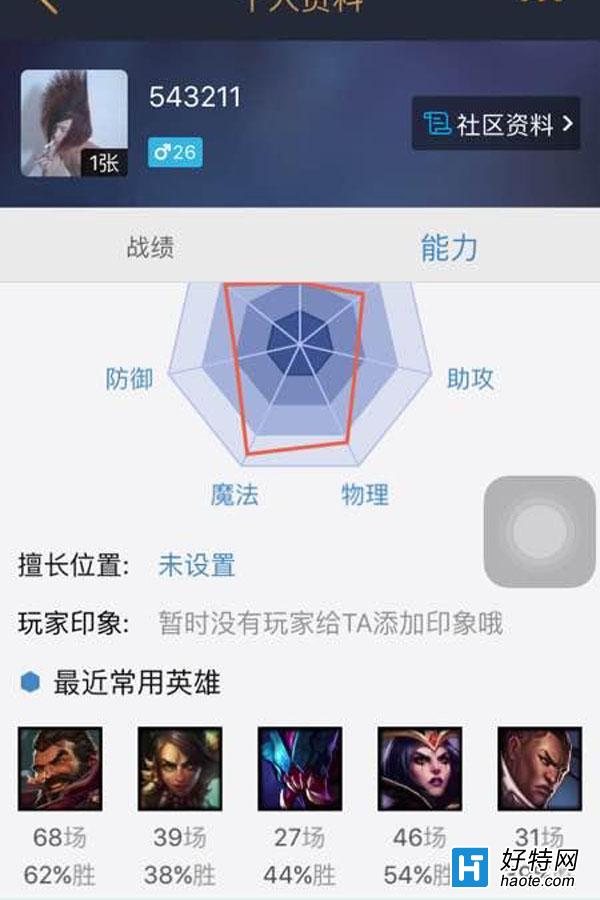Tap 未设置 next to 擅长位置

pos(197,565)
